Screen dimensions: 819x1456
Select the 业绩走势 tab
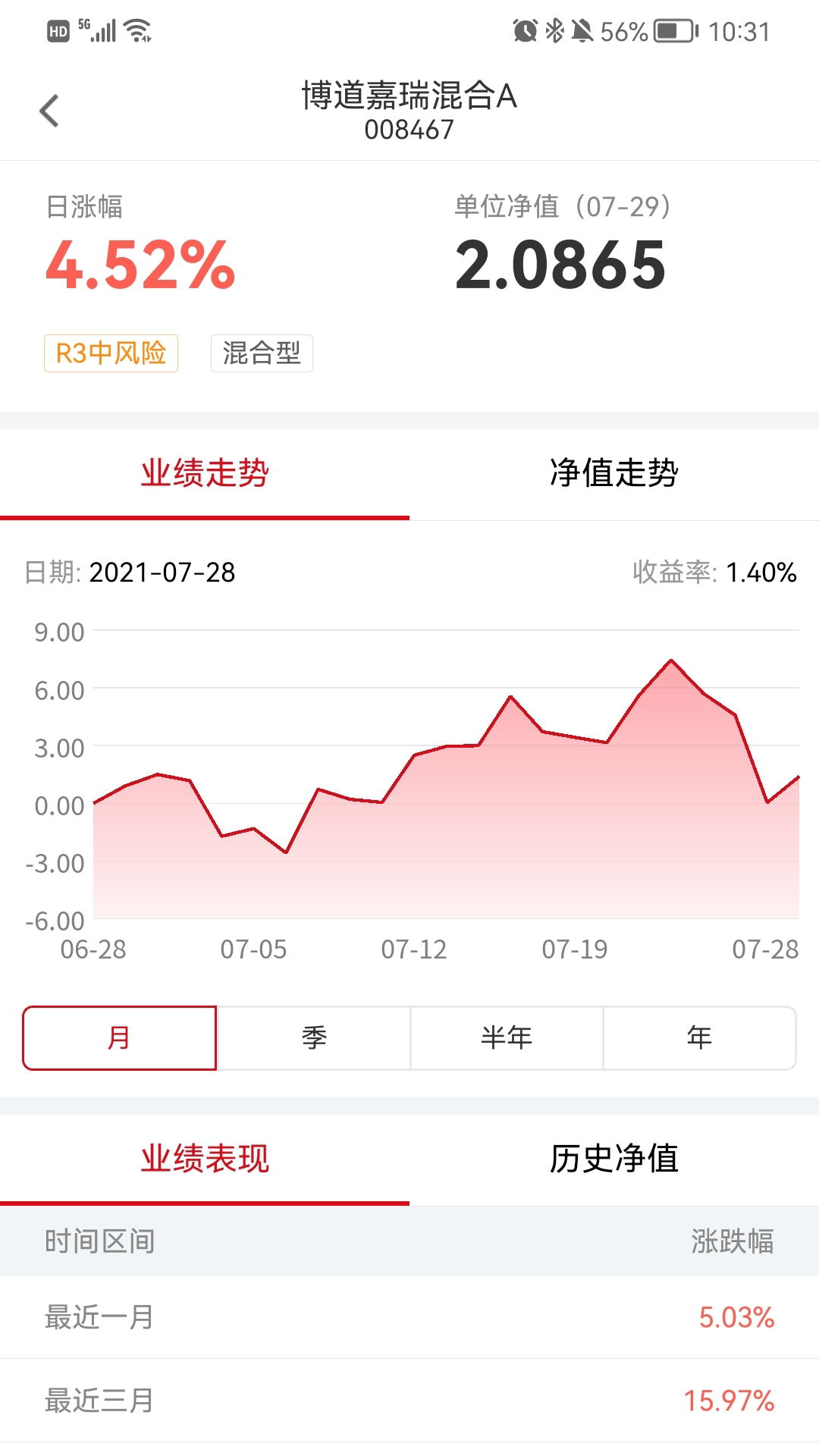205,473
